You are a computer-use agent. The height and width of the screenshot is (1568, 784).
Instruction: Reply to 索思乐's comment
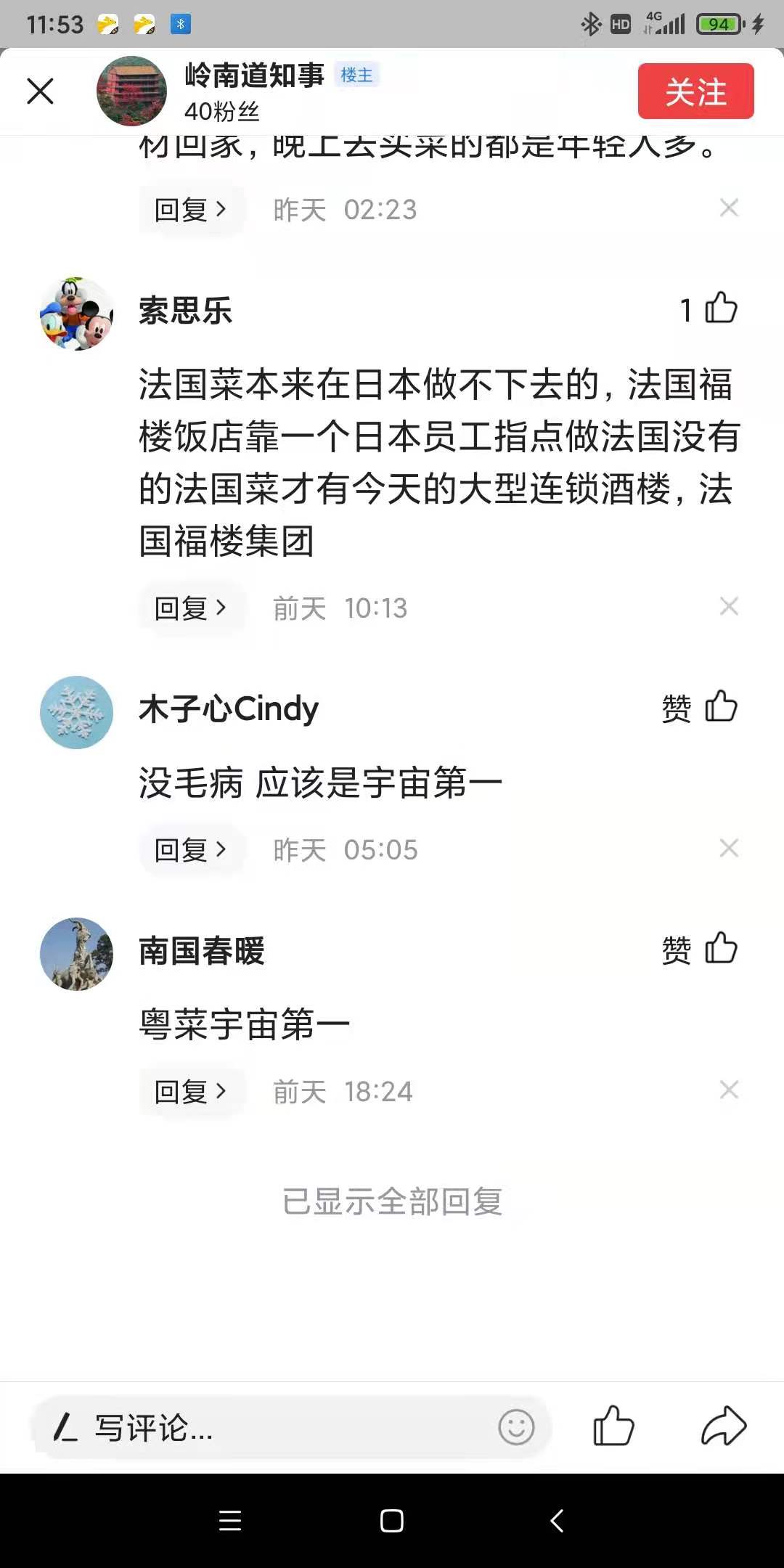[x=191, y=608]
